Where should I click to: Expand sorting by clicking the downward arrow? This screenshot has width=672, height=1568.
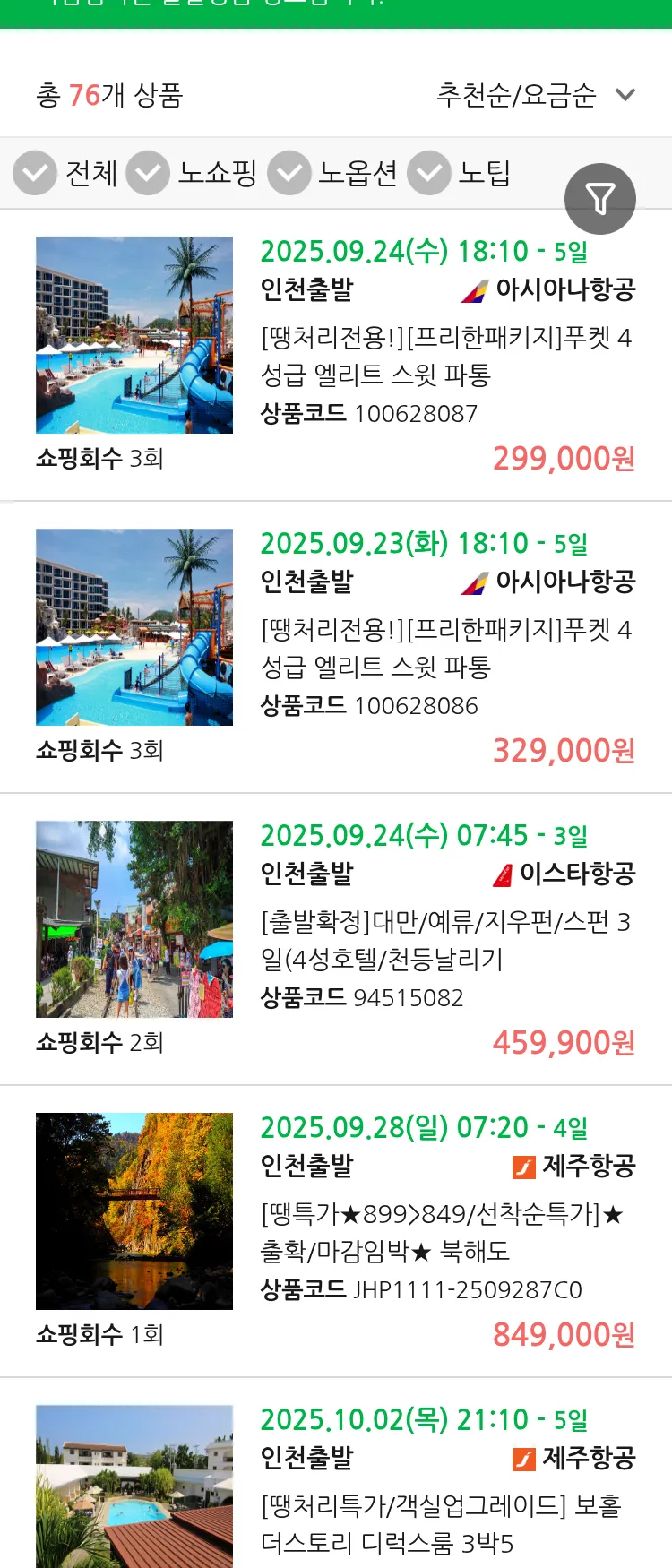coord(625,93)
